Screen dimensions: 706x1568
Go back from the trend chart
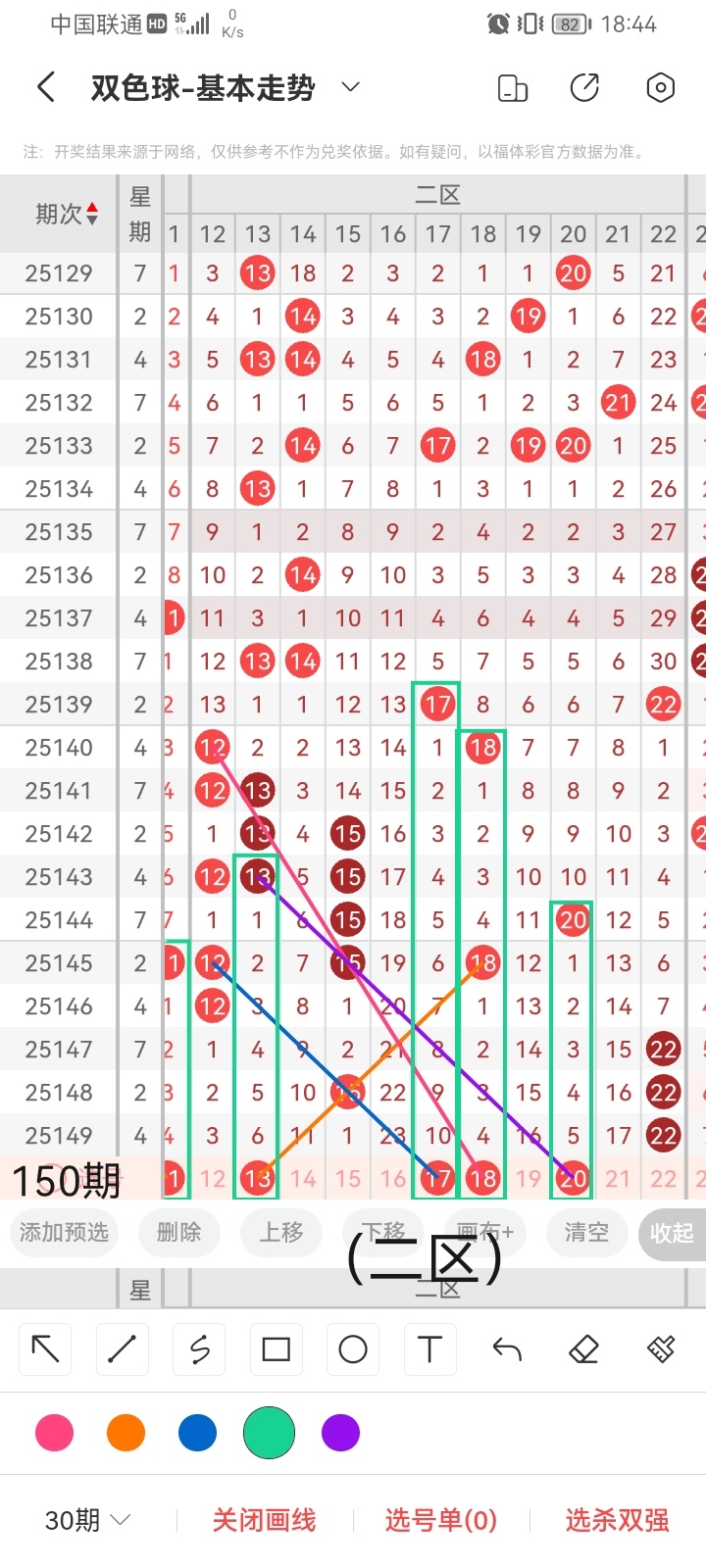pos(46,88)
